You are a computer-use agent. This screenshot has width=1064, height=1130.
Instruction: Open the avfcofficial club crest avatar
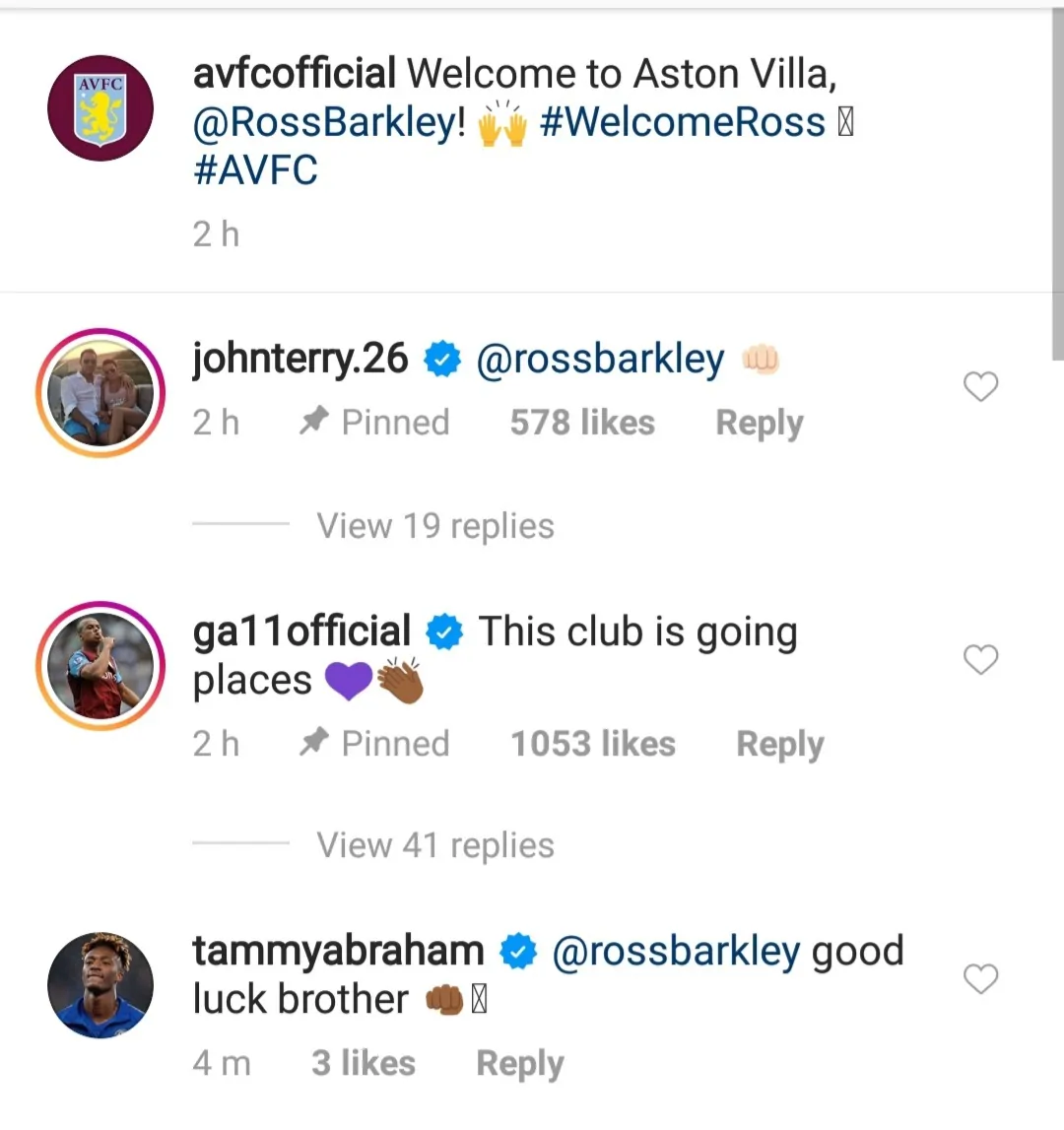[x=100, y=106]
